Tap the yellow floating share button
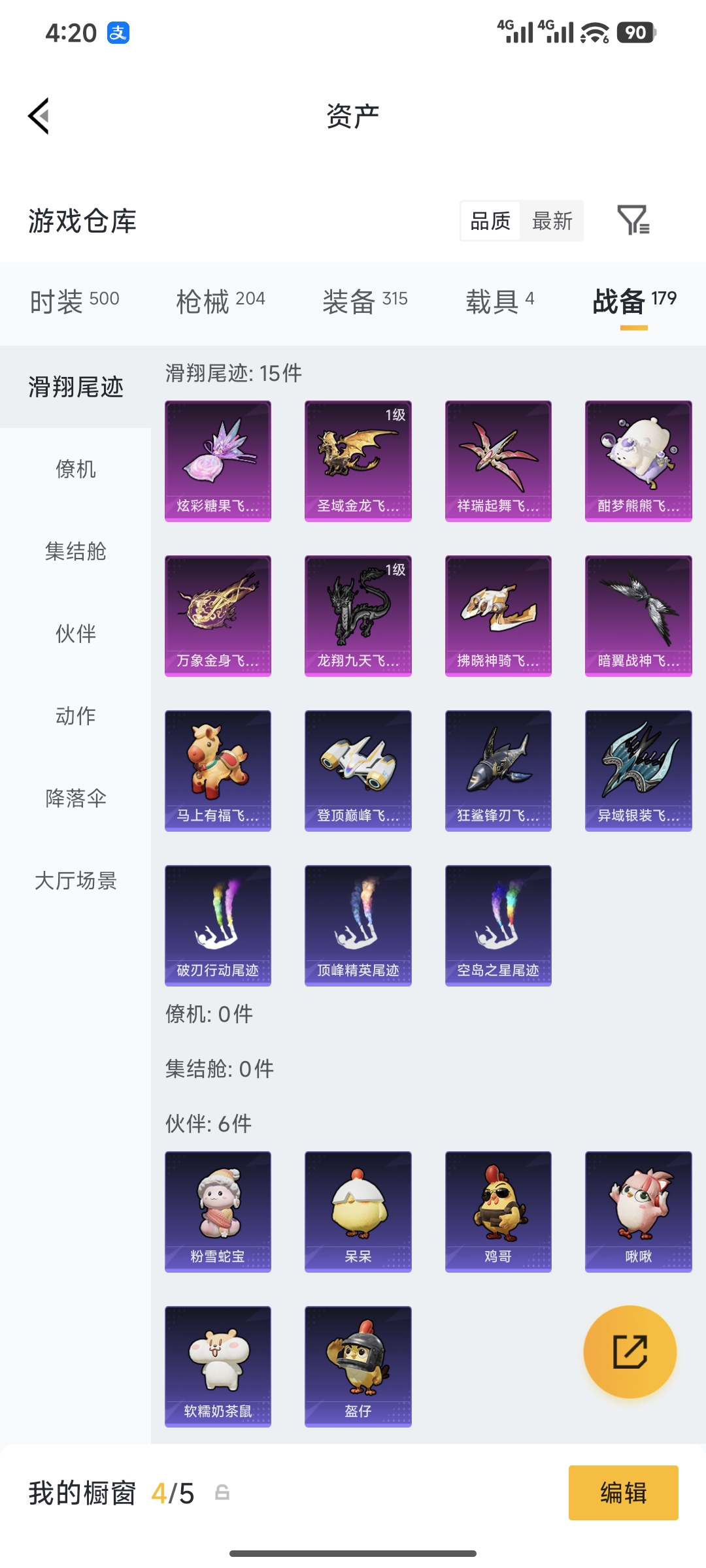Image resolution: width=706 pixels, height=1568 pixels. point(630,1352)
